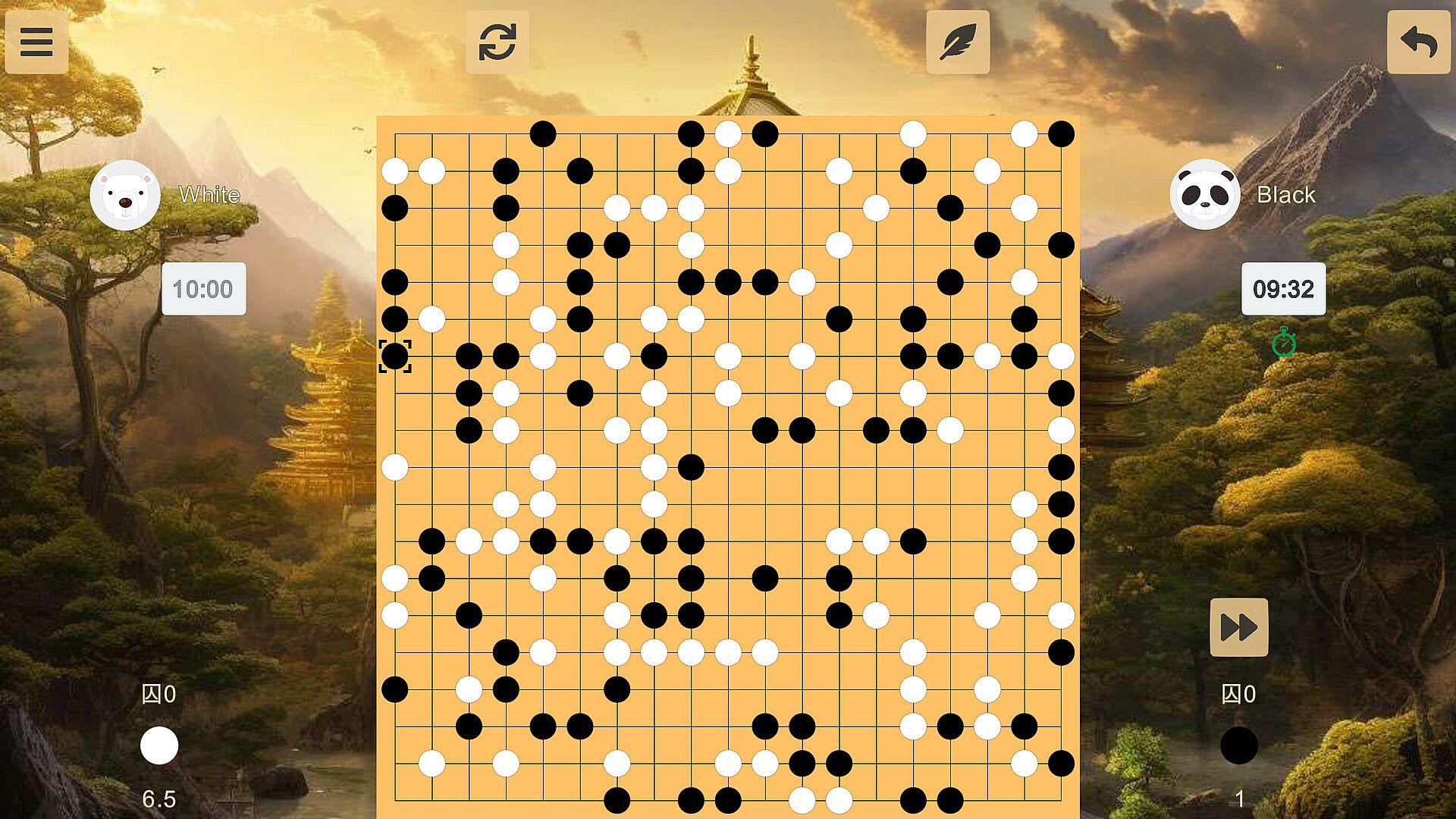Open the hamburger menu
The height and width of the screenshot is (819, 1456).
[36, 42]
